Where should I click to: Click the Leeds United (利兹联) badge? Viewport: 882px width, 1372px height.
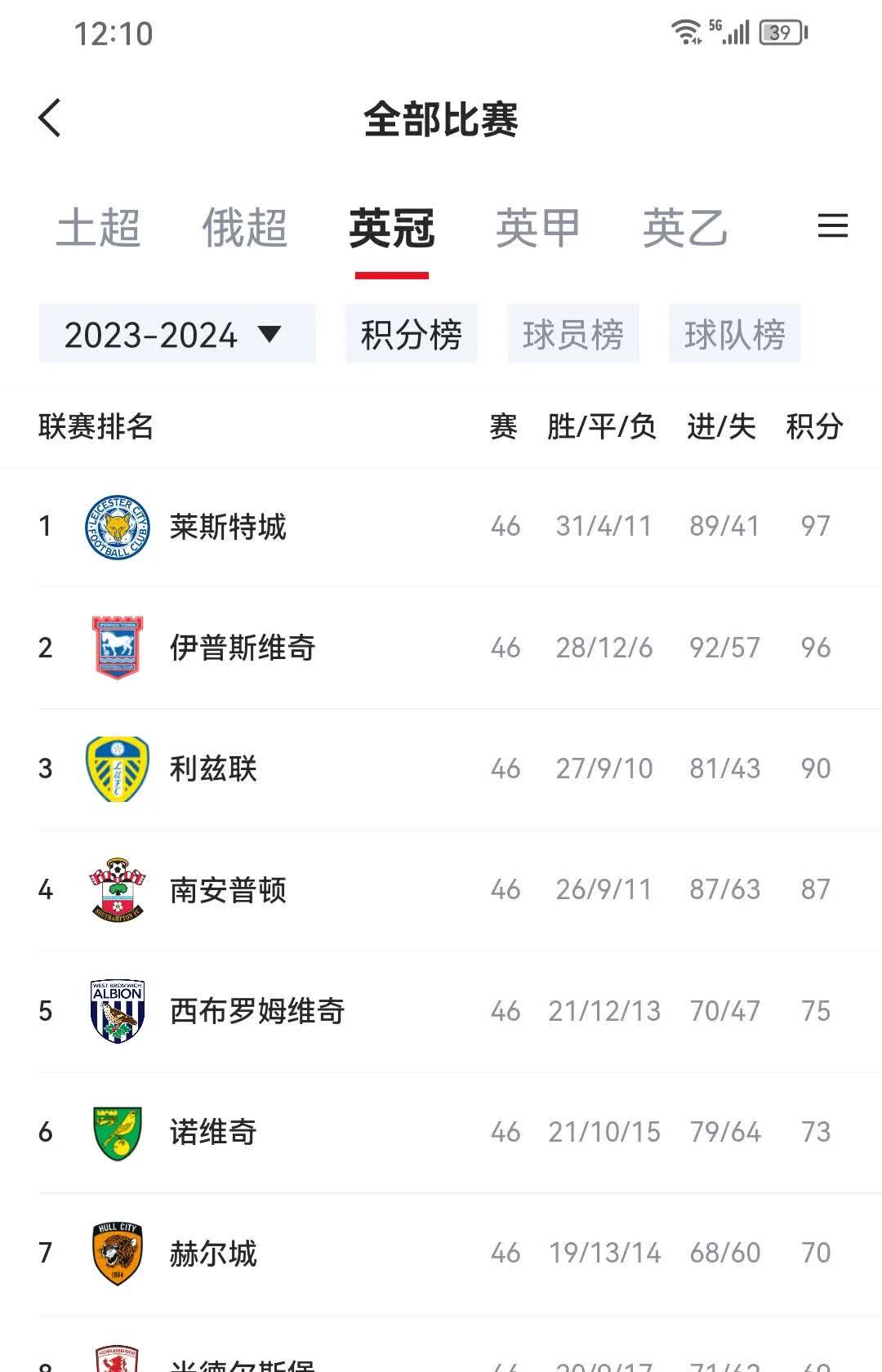coord(115,768)
